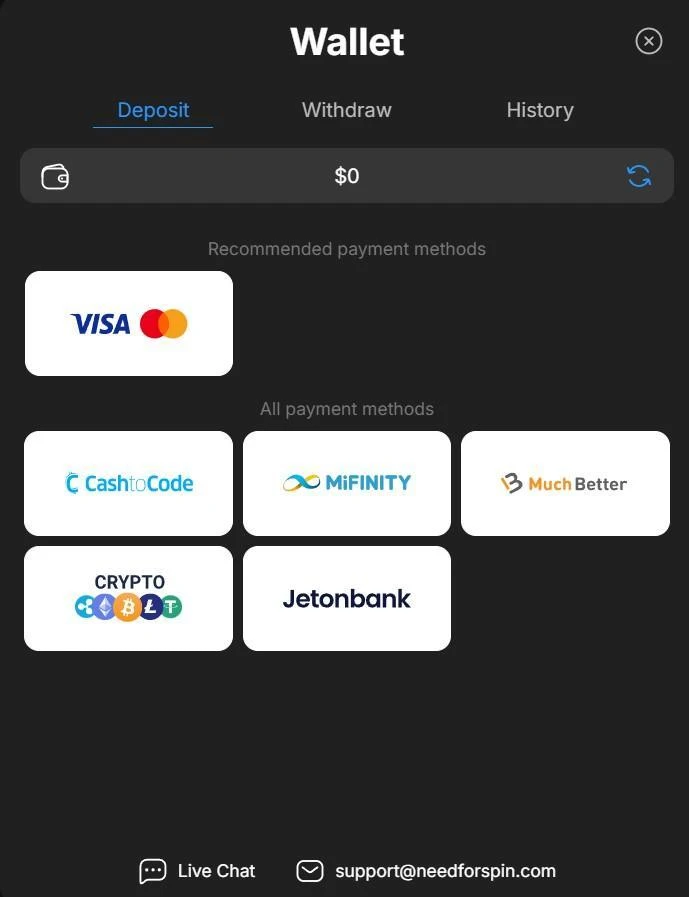Refresh the wallet balance
The height and width of the screenshot is (897, 689).
[639, 176]
